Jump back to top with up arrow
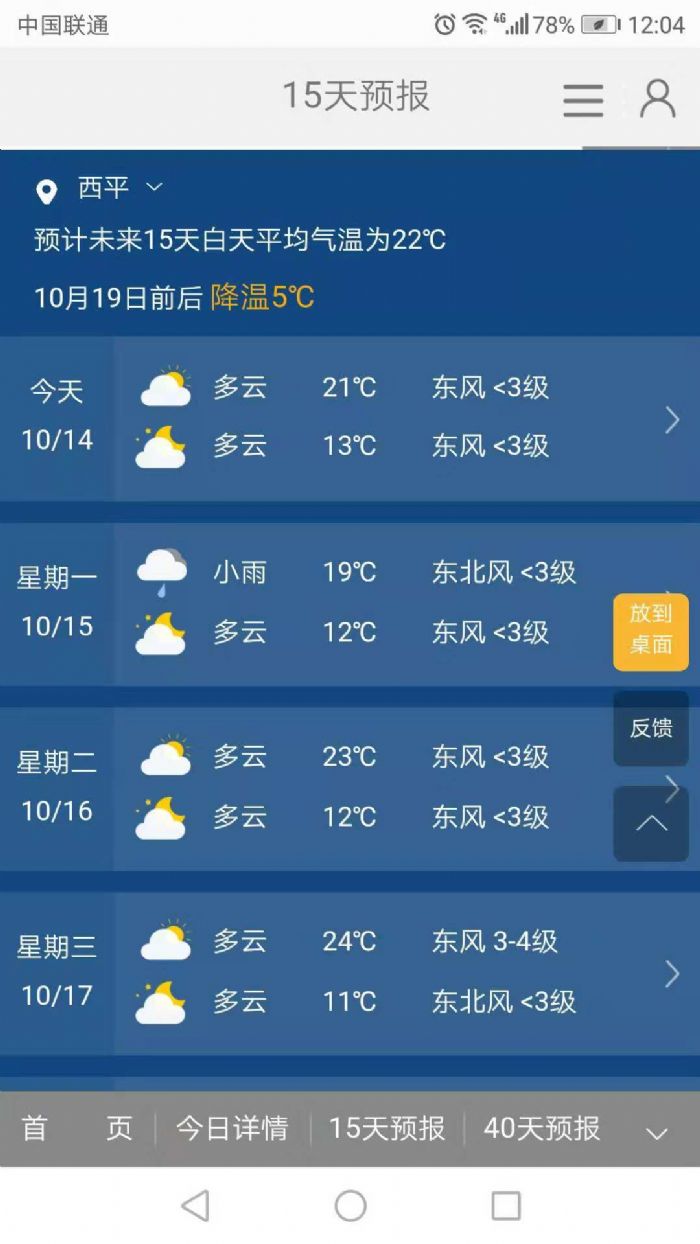Viewport: 700px width, 1244px height. 651,823
